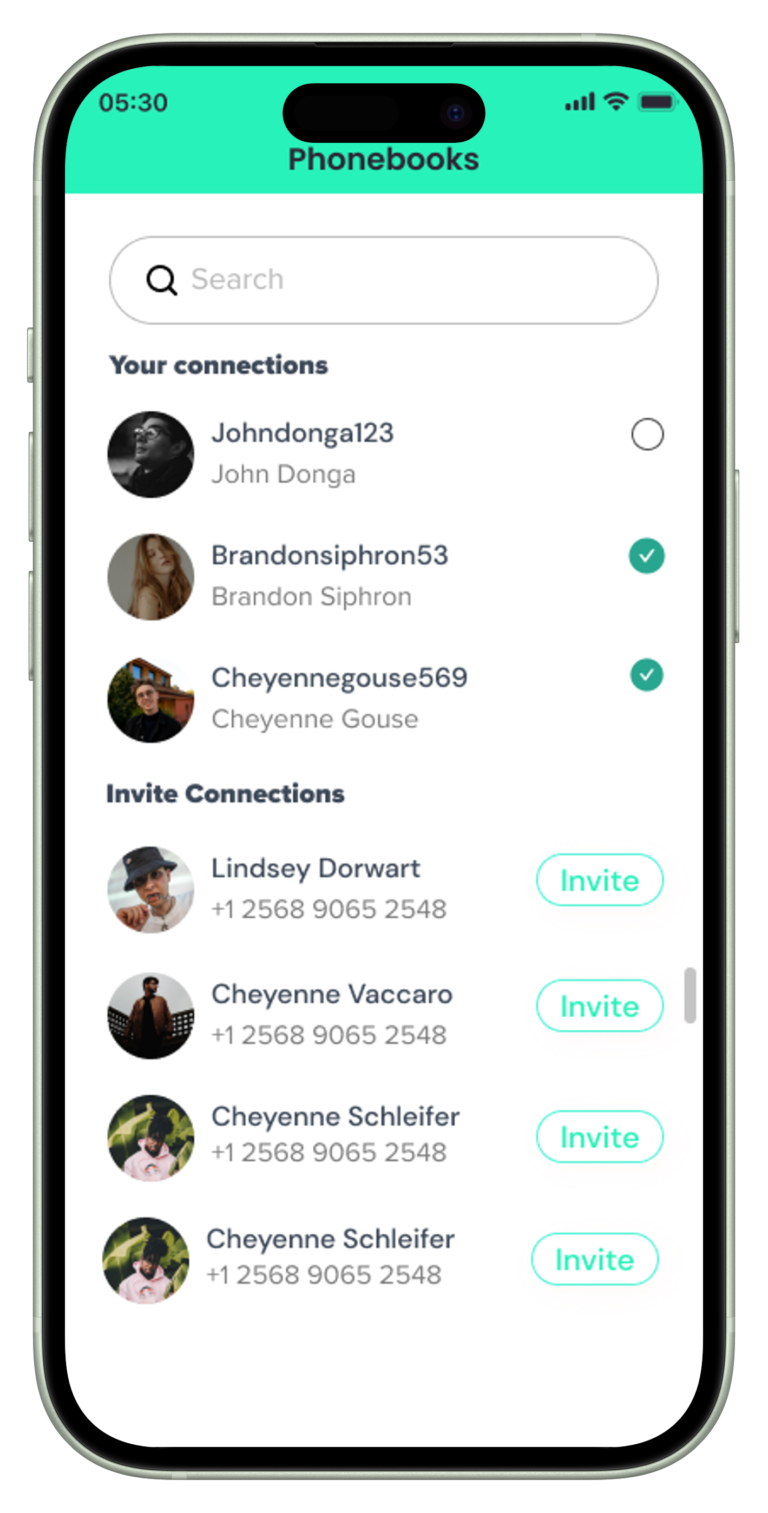Image resolution: width=768 pixels, height=1513 pixels.
Task: Deselect the Cheyennegouse569 connection
Action: pyautogui.click(x=647, y=676)
